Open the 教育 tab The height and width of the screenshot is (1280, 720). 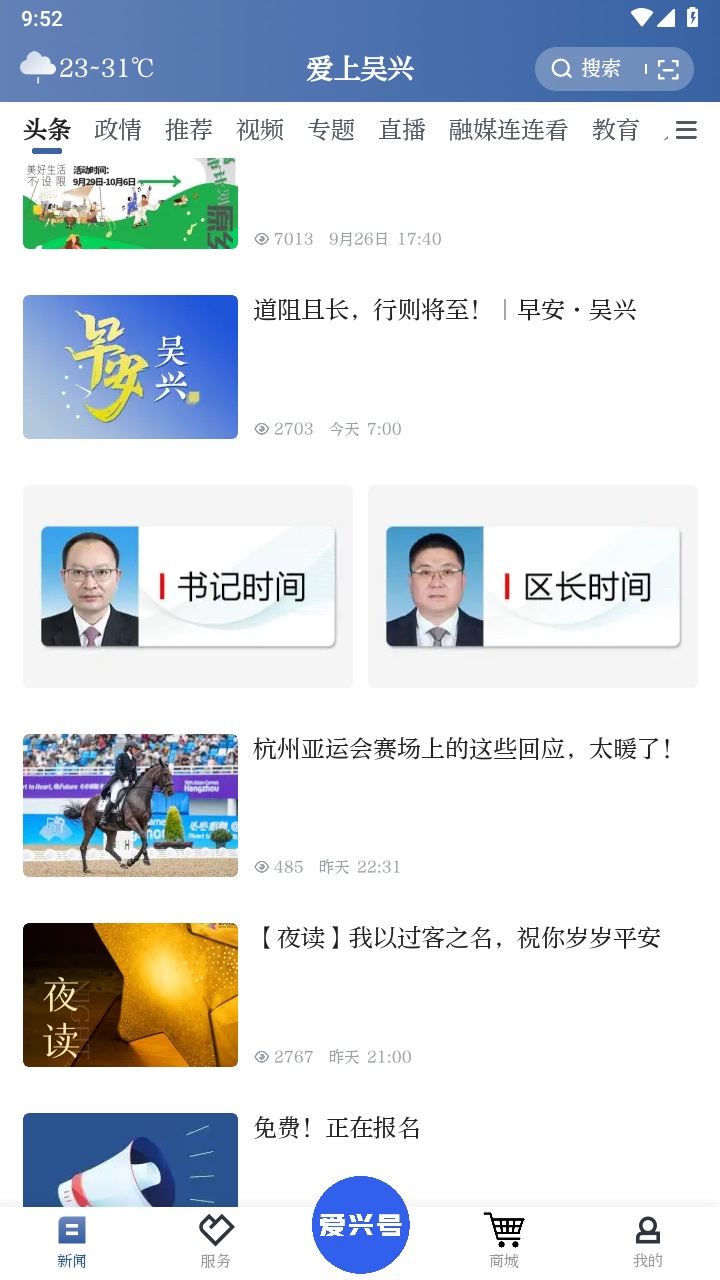coord(616,129)
